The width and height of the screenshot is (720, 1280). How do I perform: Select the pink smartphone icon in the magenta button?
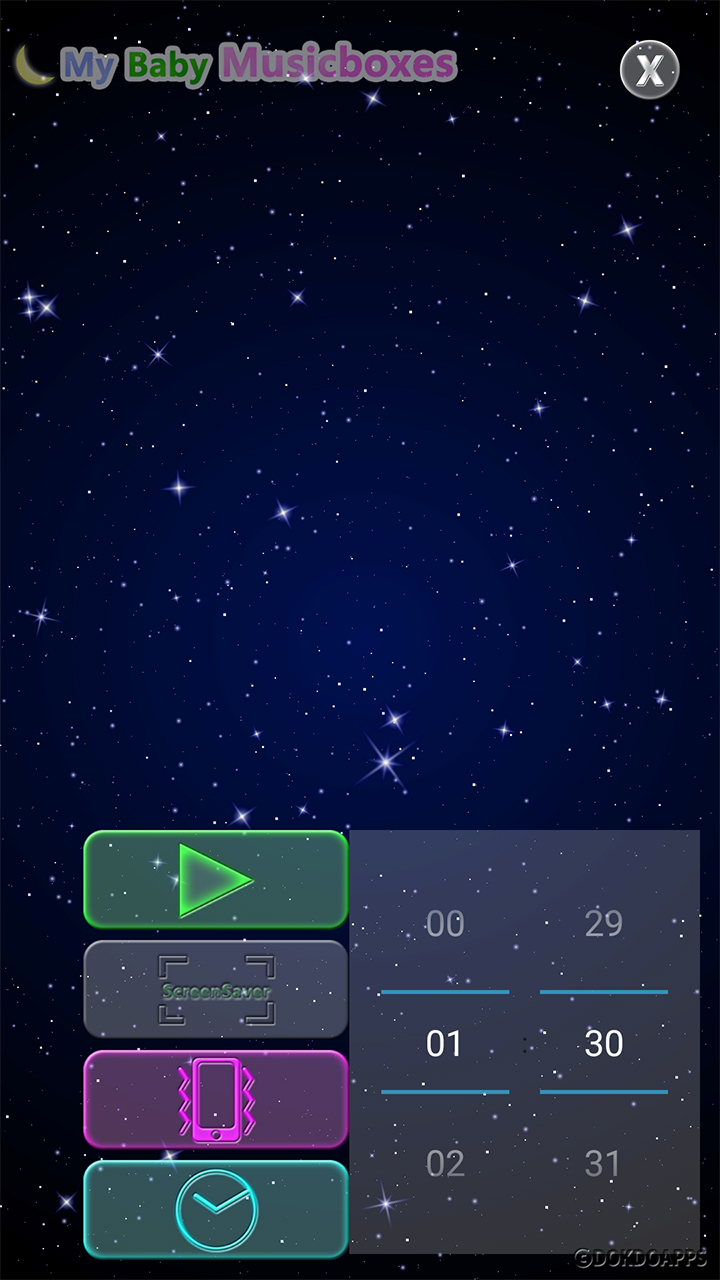pos(215,1098)
